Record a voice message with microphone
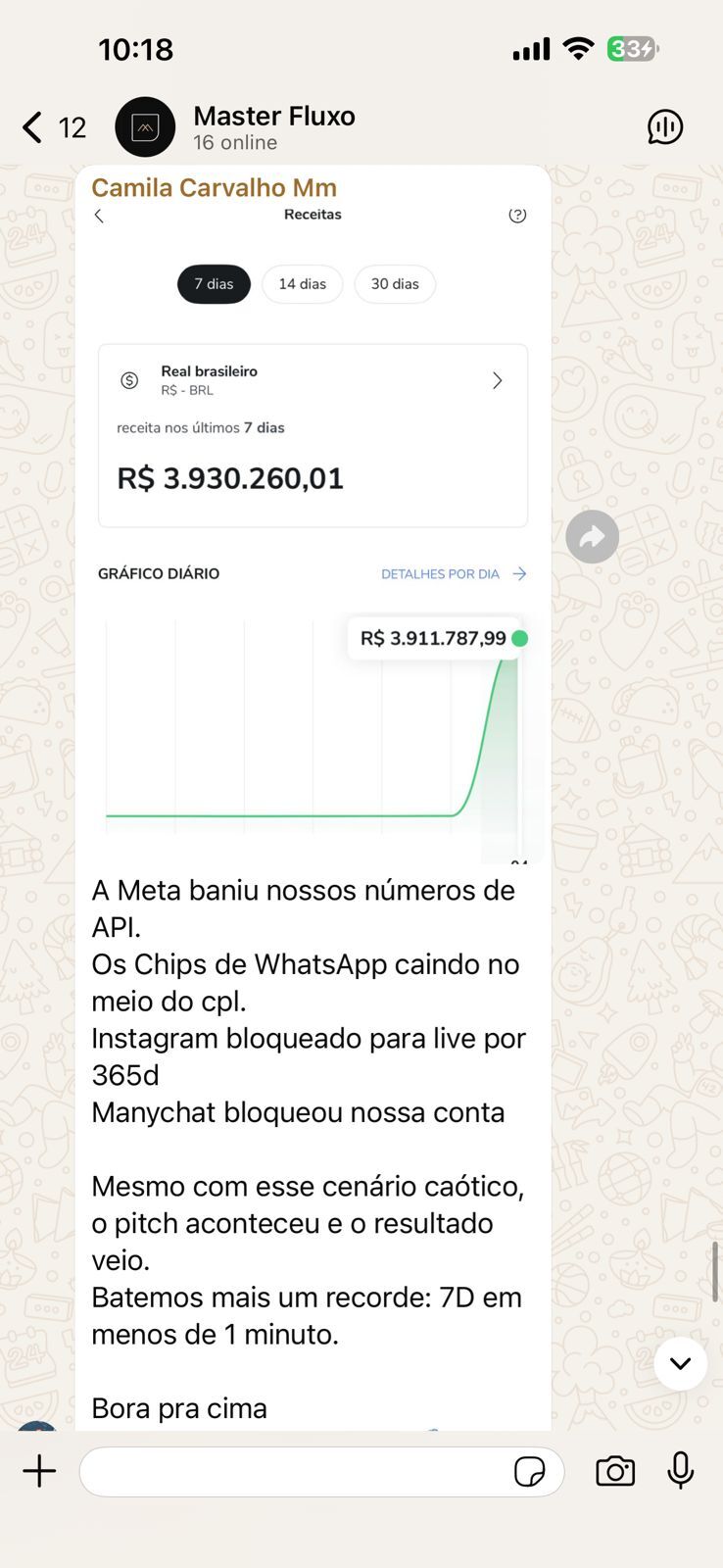The width and height of the screenshot is (723, 1568). (x=680, y=1471)
